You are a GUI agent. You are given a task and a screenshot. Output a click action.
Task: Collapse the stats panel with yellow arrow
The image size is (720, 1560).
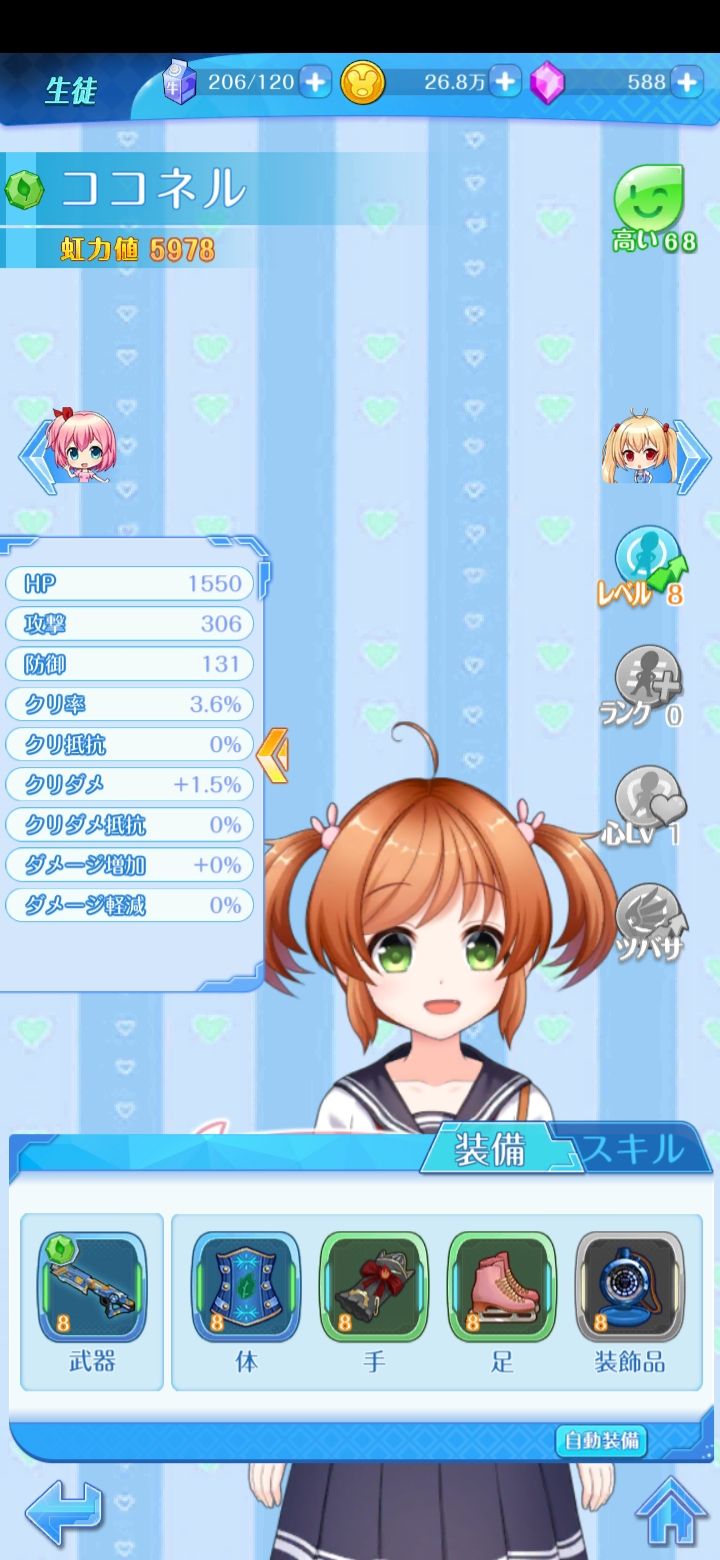[272, 755]
